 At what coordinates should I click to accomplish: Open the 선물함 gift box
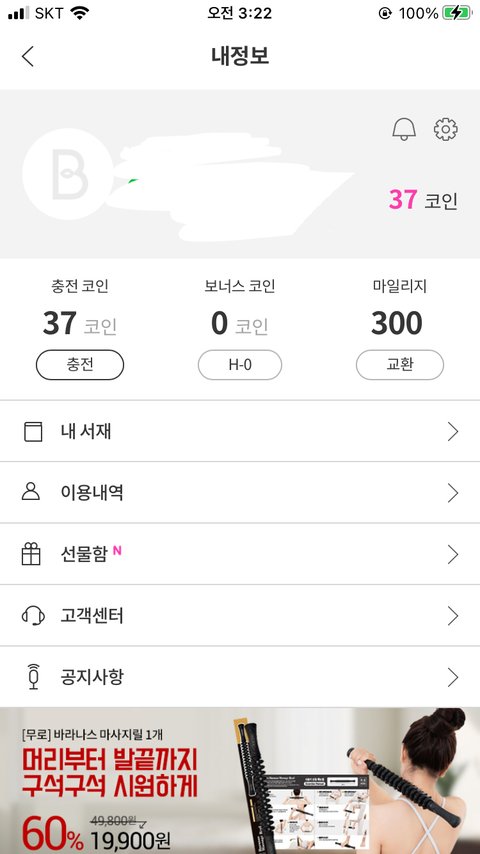coord(240,554)
